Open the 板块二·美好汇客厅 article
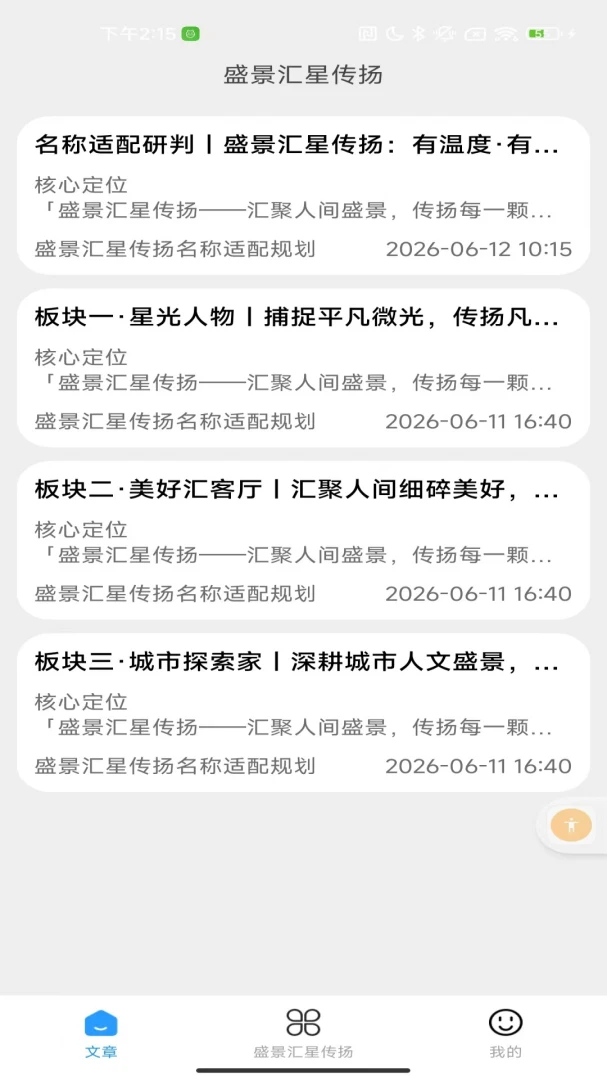This screenshot has width=607, height=1080. pos(303,540)
